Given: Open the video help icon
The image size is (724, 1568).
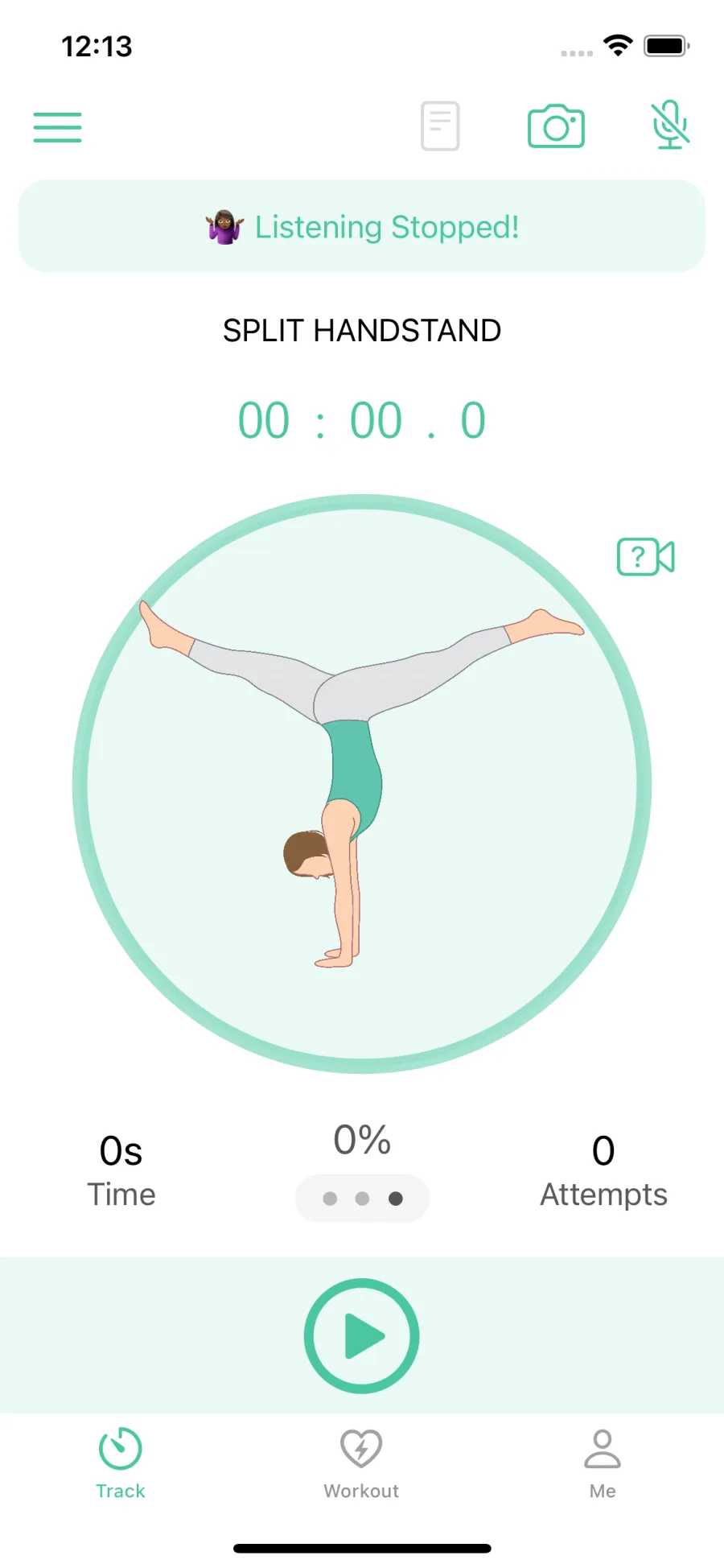Looking at the screenshot, I should point(645,557).
